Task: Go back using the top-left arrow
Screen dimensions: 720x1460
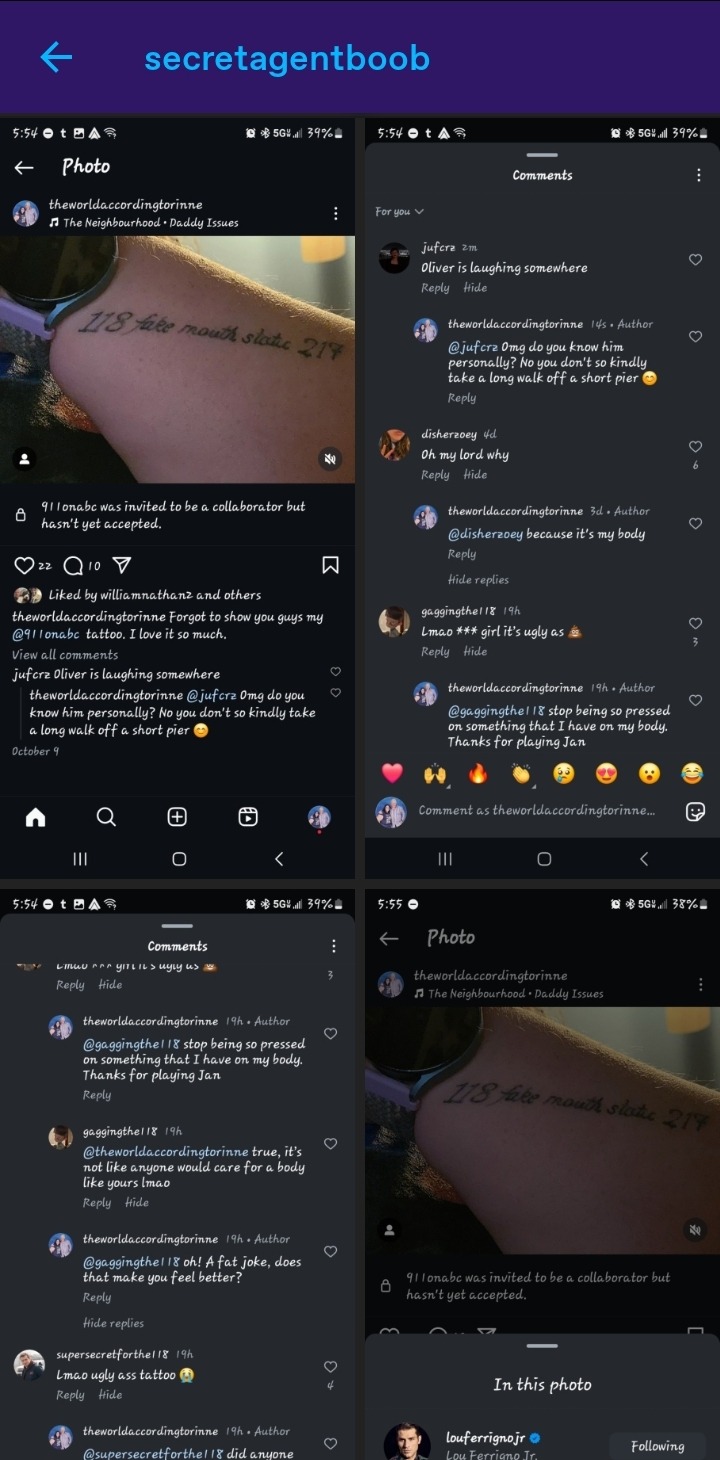Action: tap(56, 57)
